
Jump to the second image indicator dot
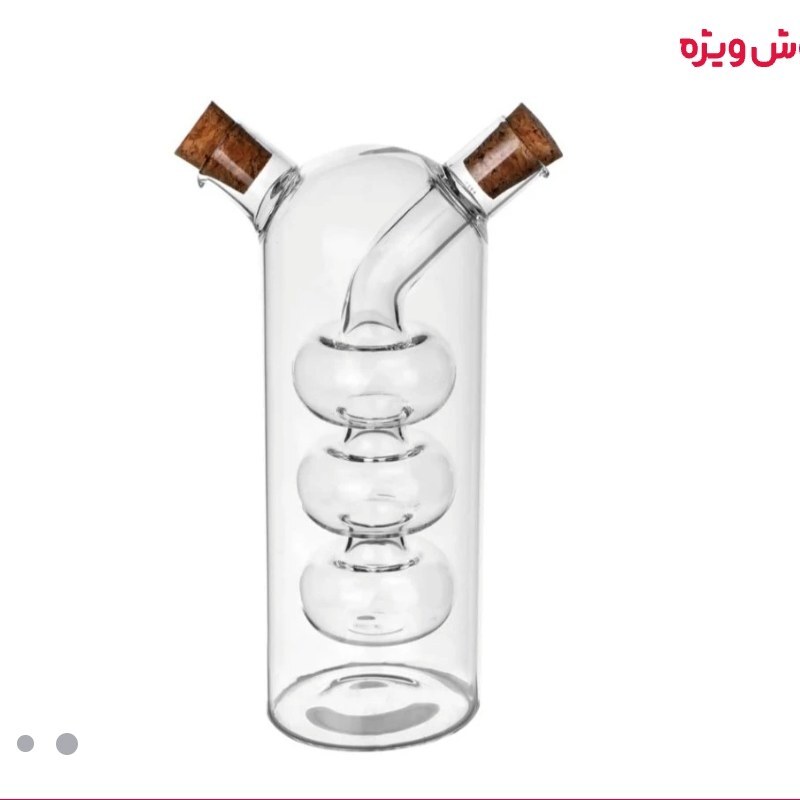(67, 743)
